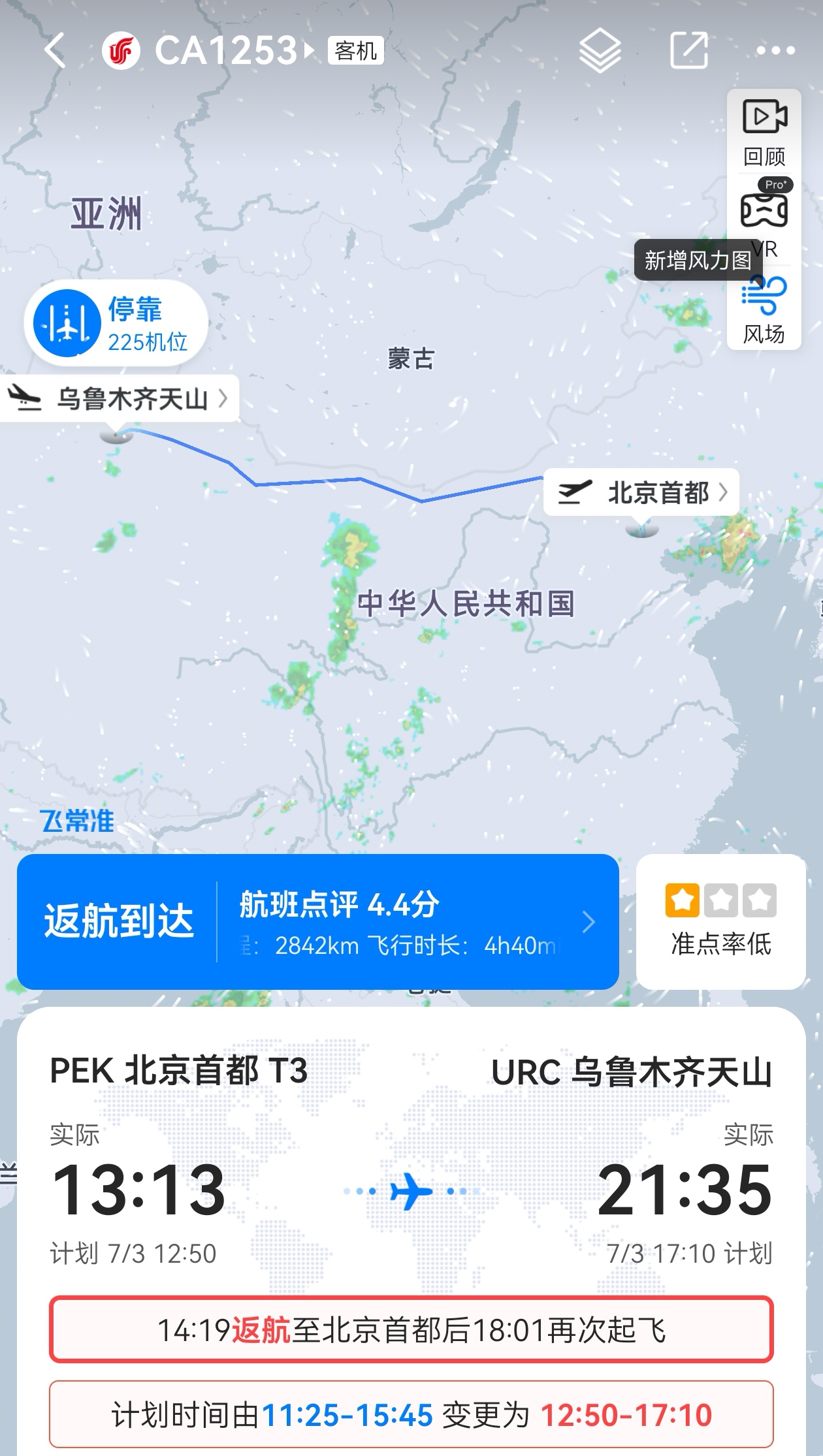The width and height of the screenshot is (823, 1456).
Task: Open the three-dot overflow menu
Action: pos(775,50)
